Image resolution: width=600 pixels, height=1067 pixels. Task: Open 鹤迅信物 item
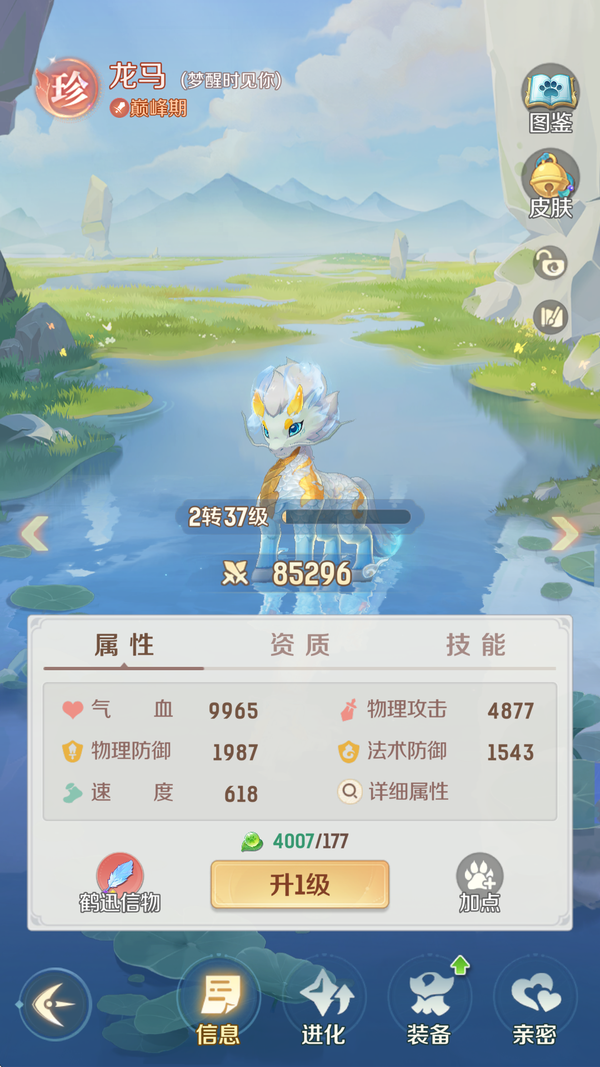[120, 882]
